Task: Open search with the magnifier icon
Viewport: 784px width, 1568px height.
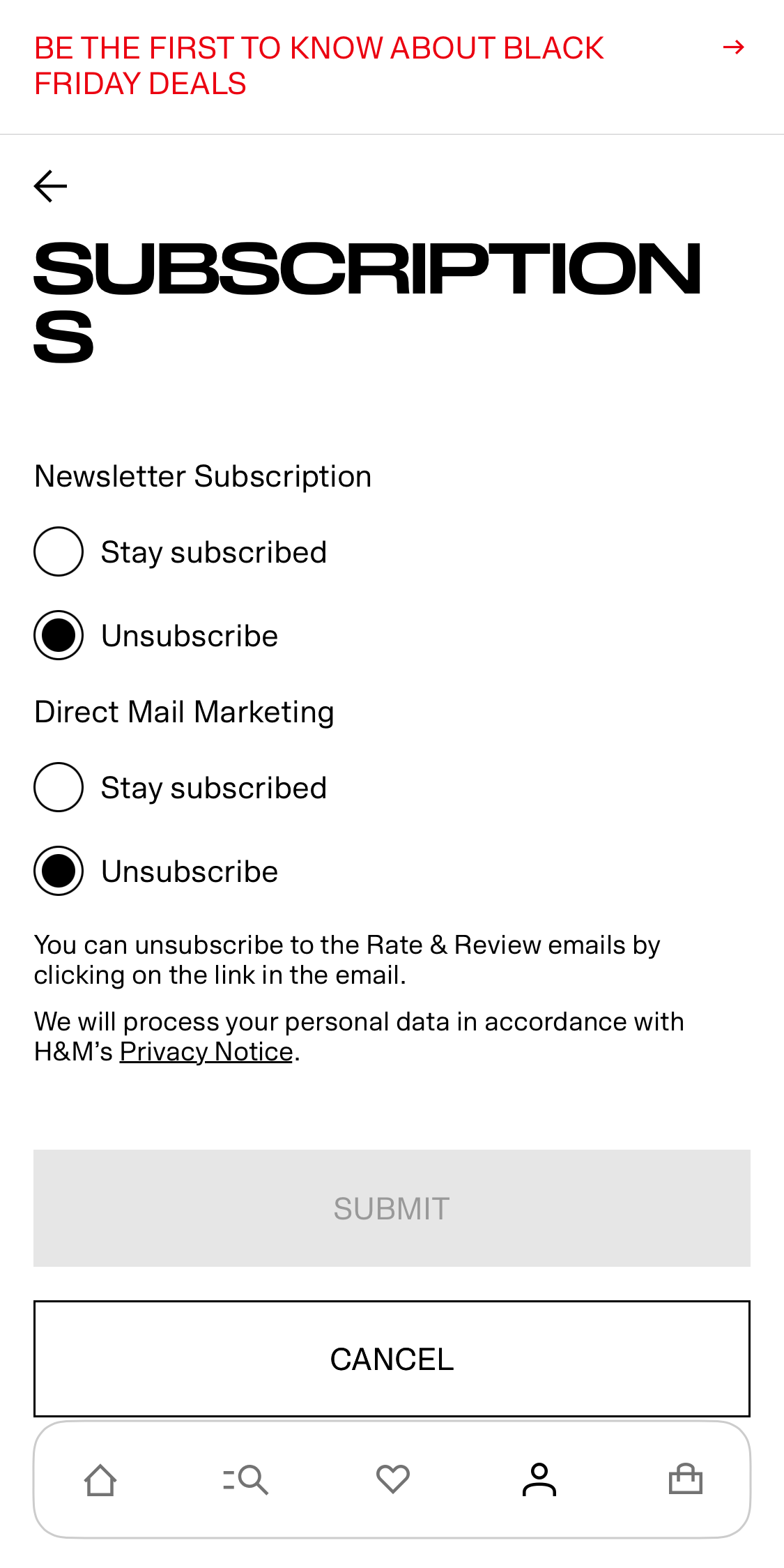Action: (245, 1479)
